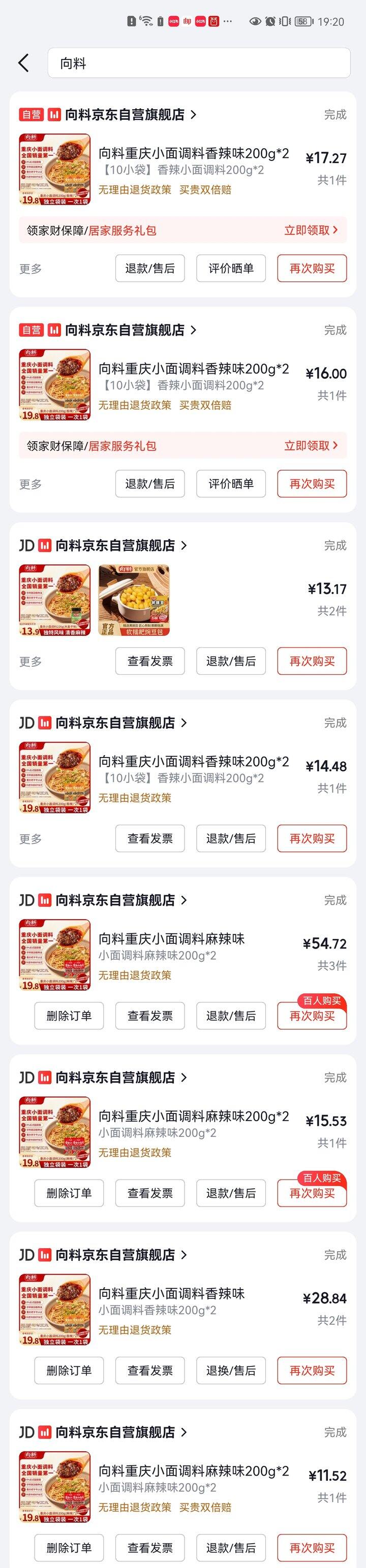Delete the ¥28.84 order via 删除订单
The image size is (366, 1568).
pos(69,1370)
